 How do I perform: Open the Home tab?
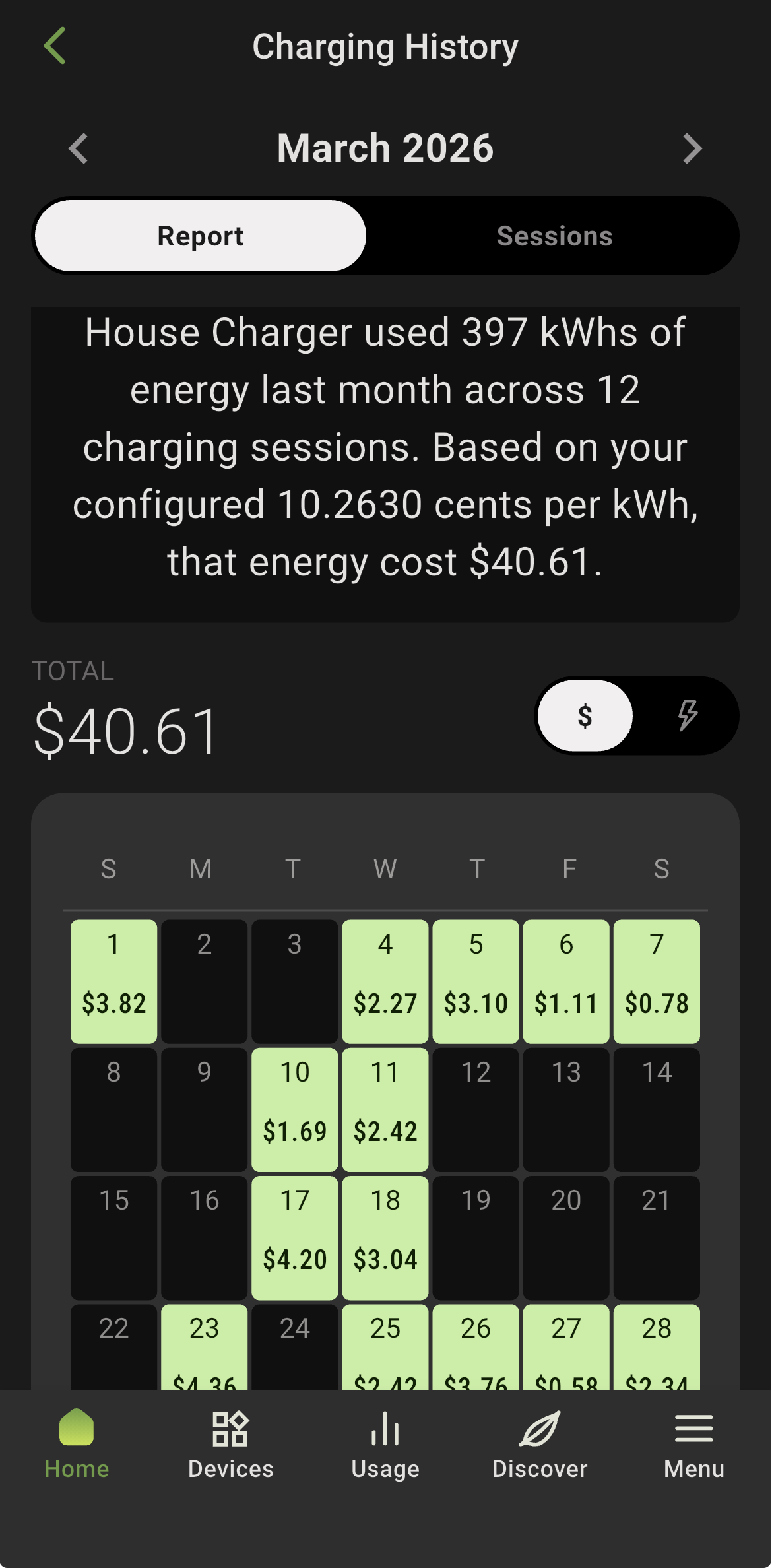(77, 1445)
